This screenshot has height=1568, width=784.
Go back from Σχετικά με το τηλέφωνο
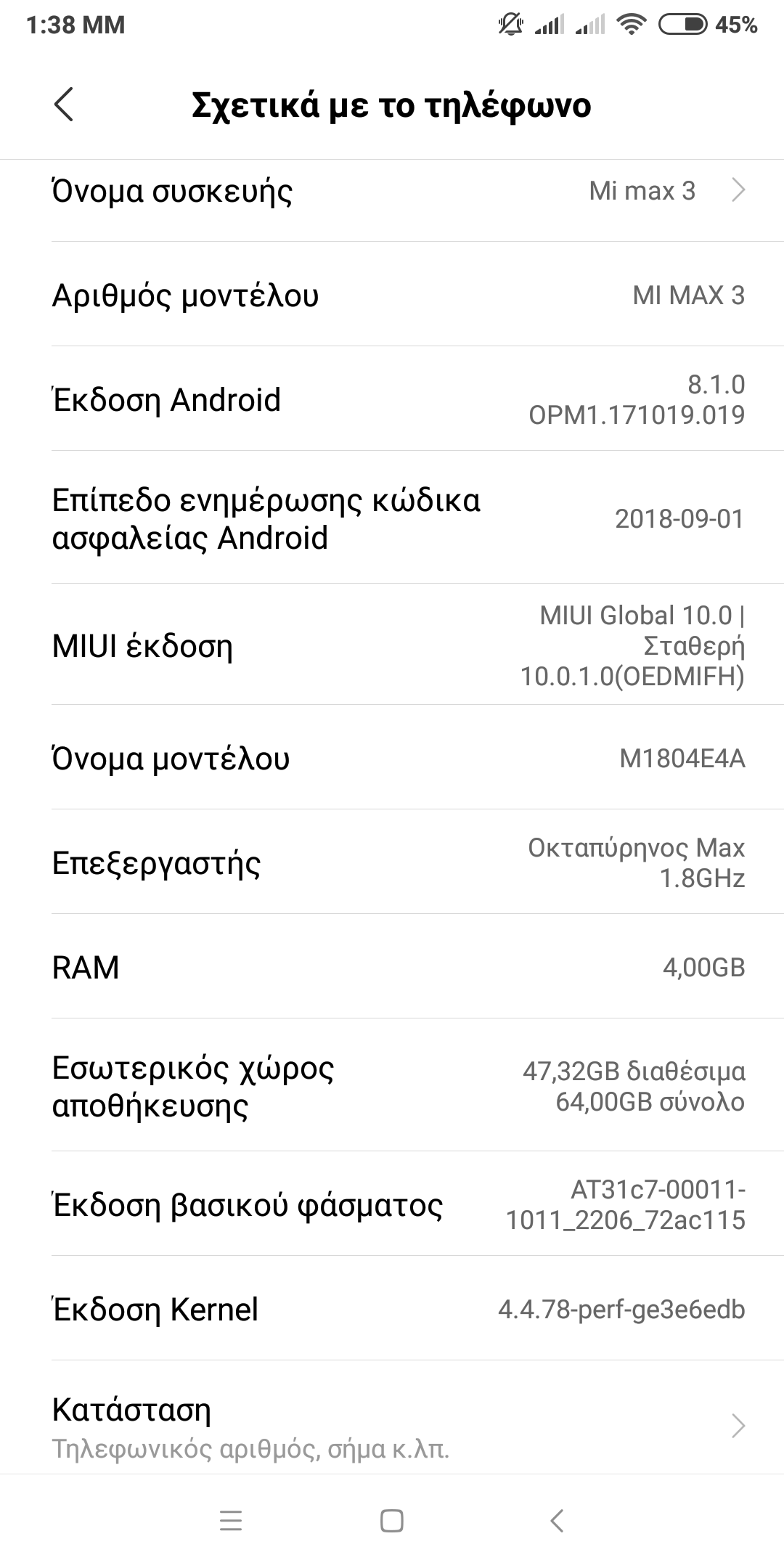click(64, 105)
